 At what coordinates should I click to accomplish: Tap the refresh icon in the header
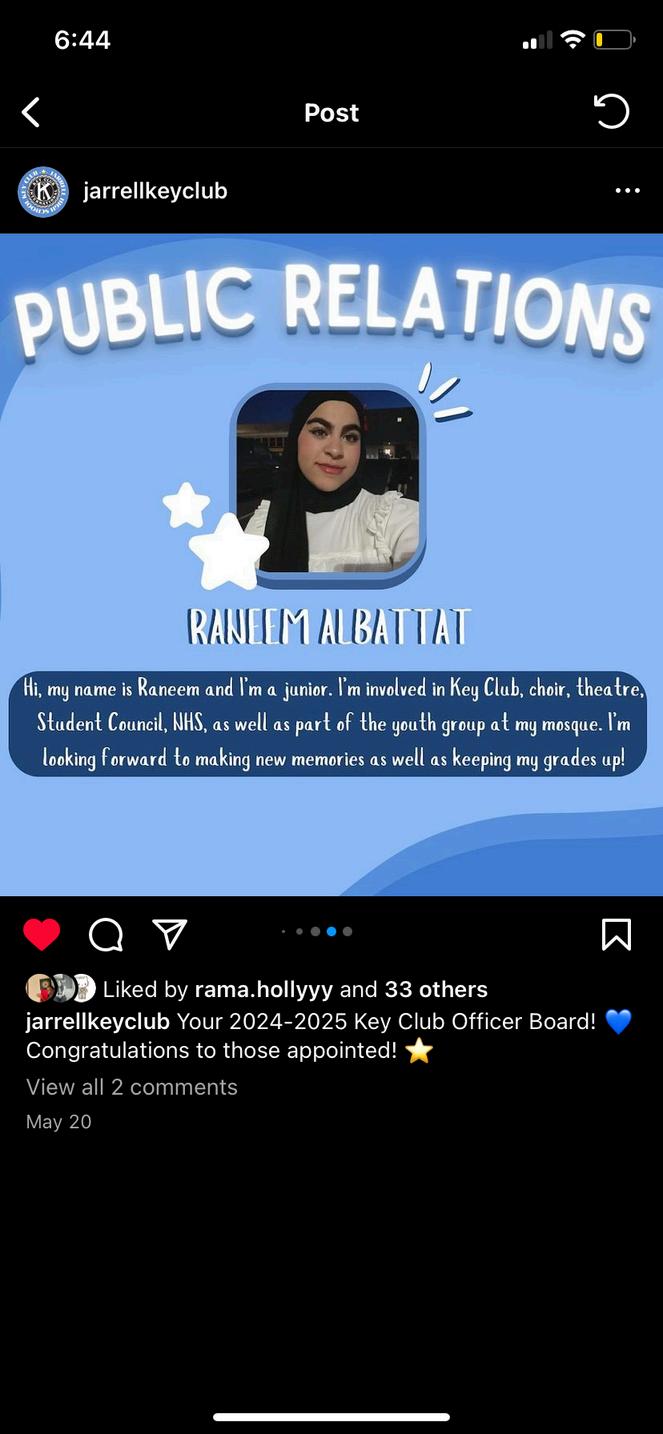[x=612, y=112]
